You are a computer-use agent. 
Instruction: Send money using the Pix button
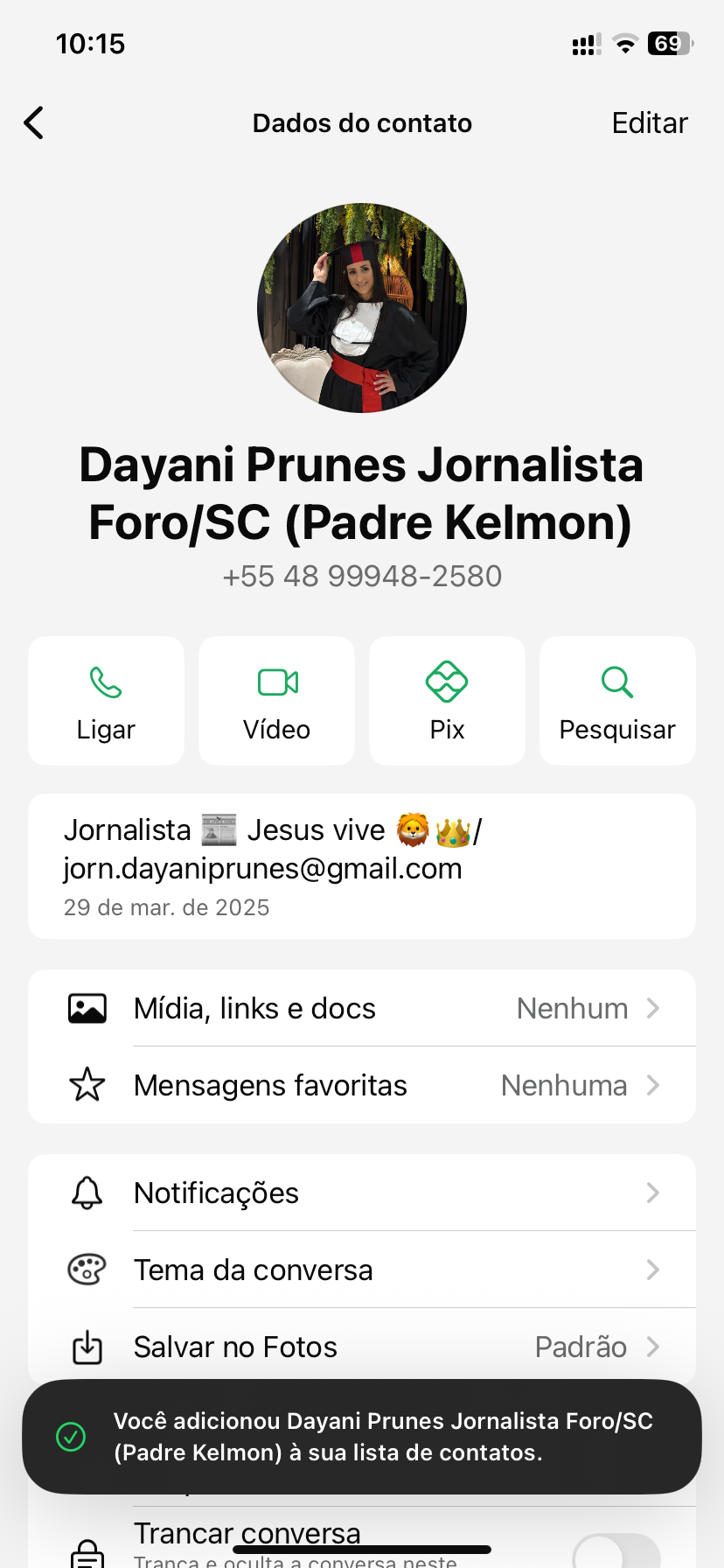point(447,701)
